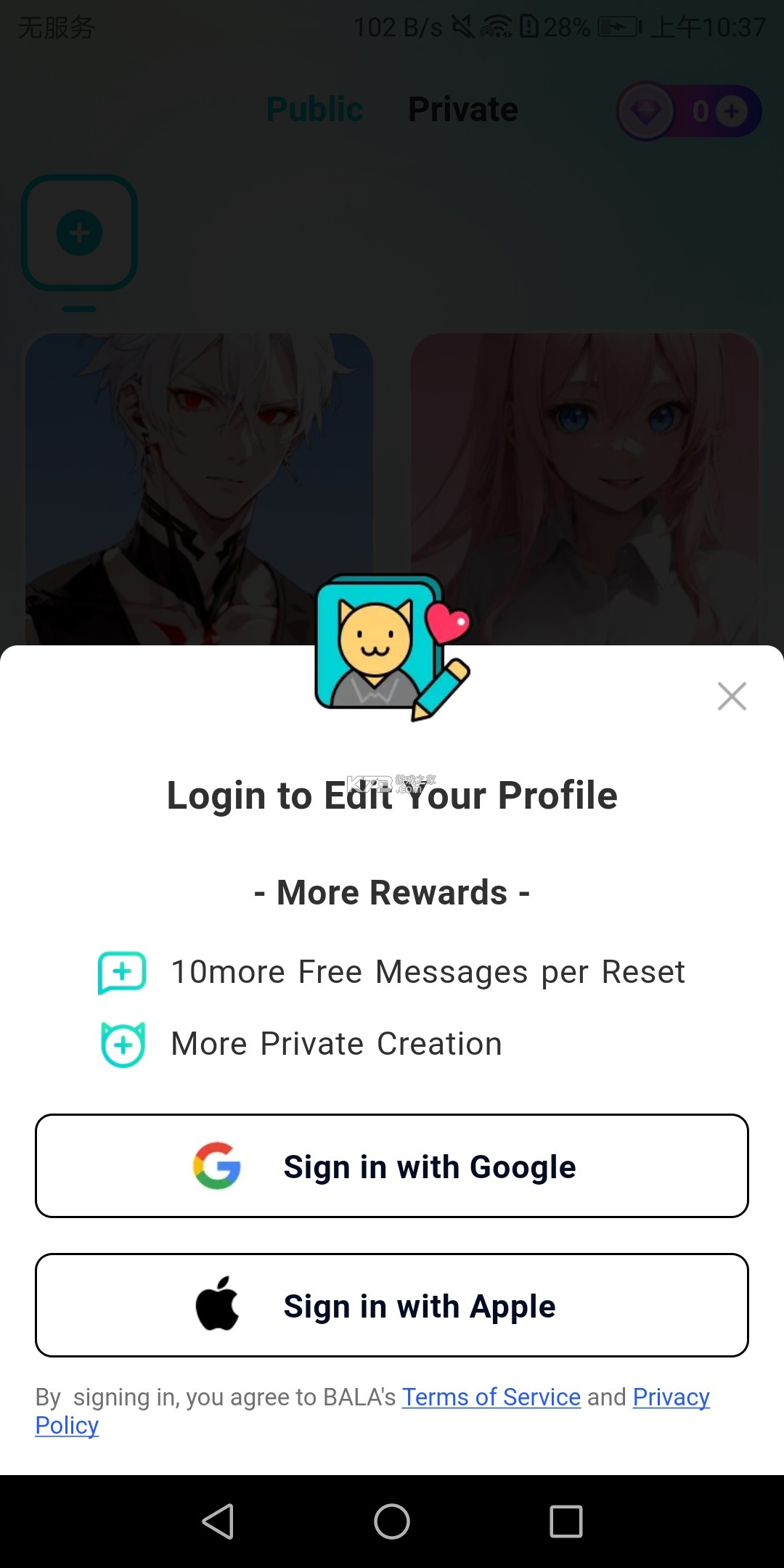The height and width of the screenshot is (1568, 784).
Task: Switch to the Private tab
Action: tap(462, 109)
